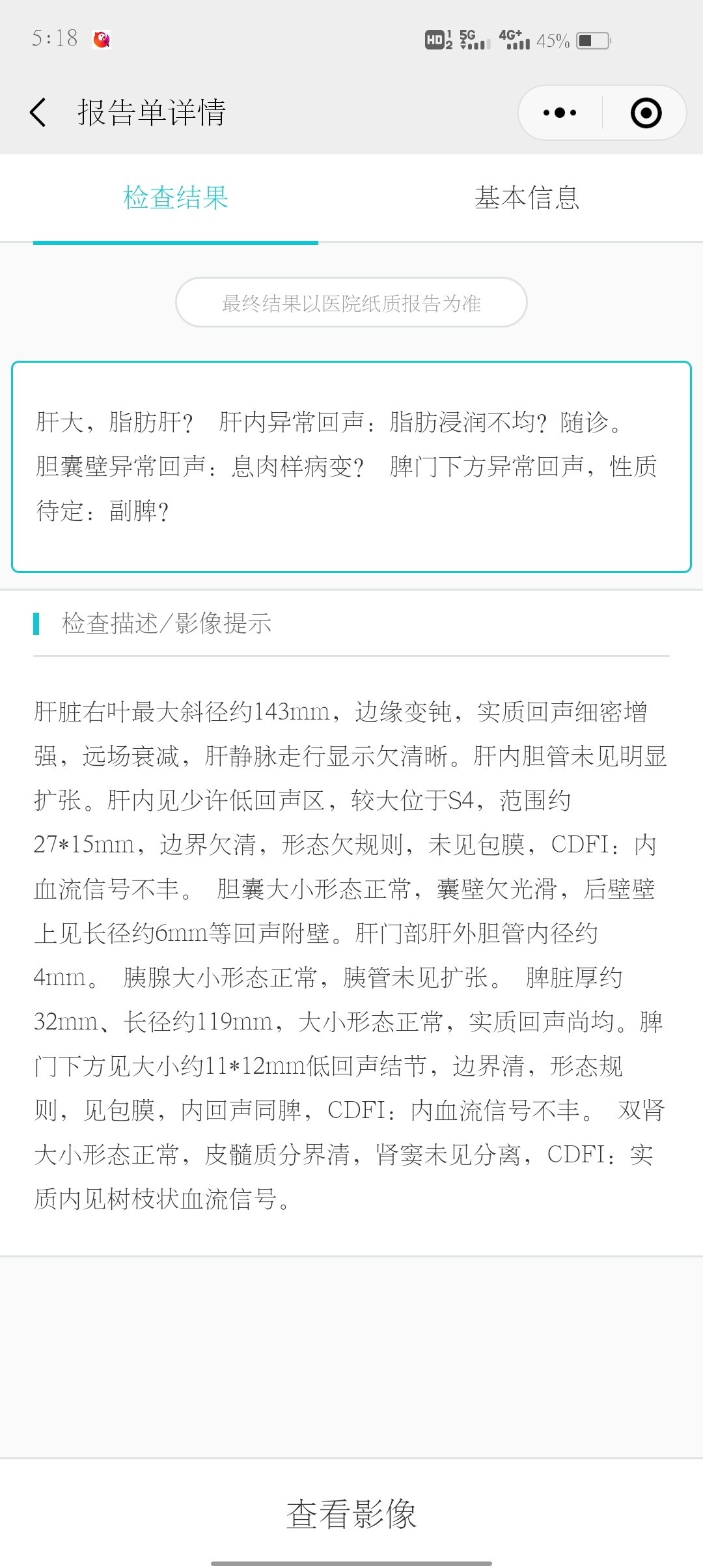The image size is (703, 1568).
Task: Go back from the 报告单详情 page
Action: [38, 113]
